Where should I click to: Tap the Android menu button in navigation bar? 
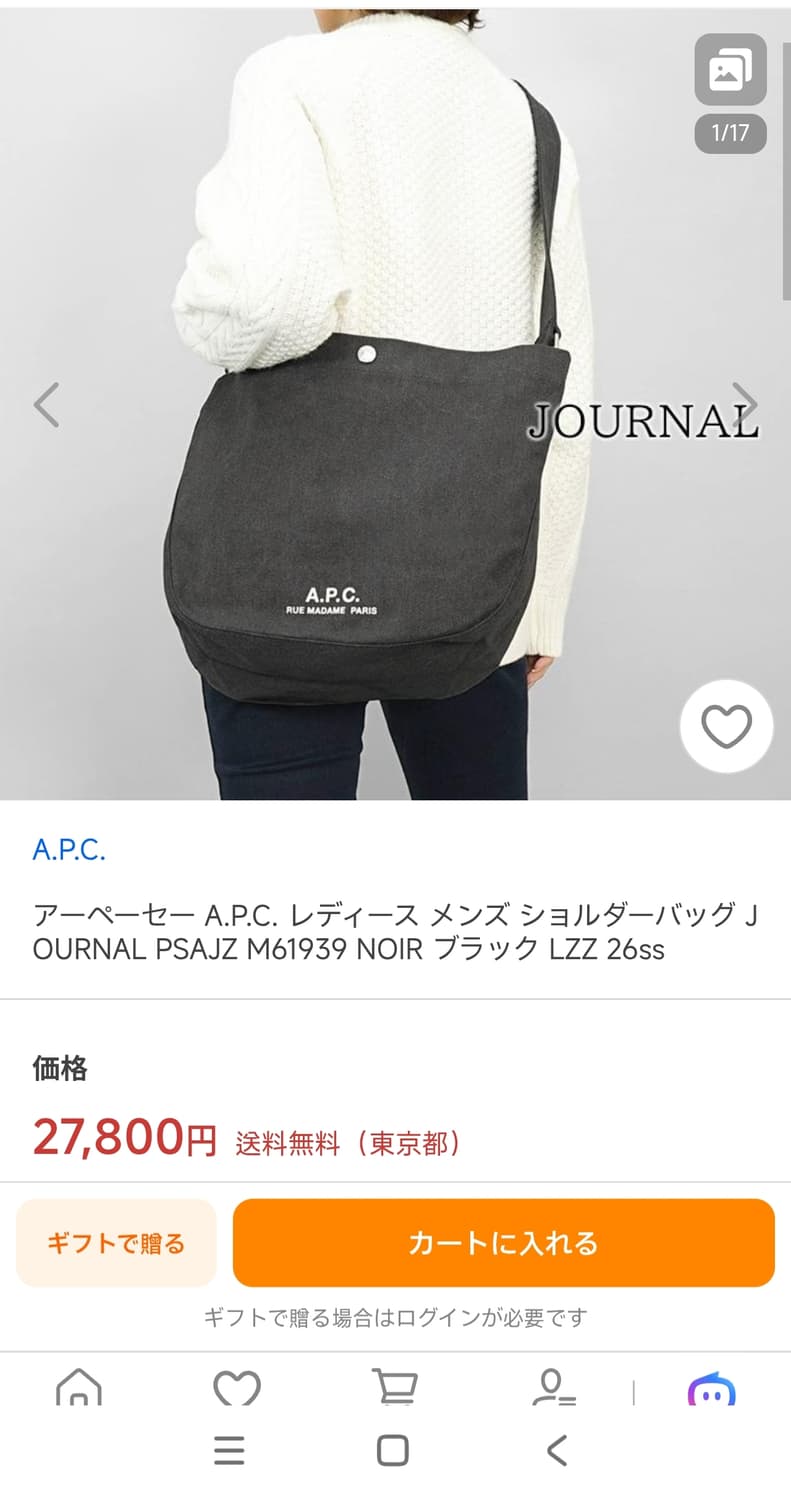click(x=230, y=1447)
